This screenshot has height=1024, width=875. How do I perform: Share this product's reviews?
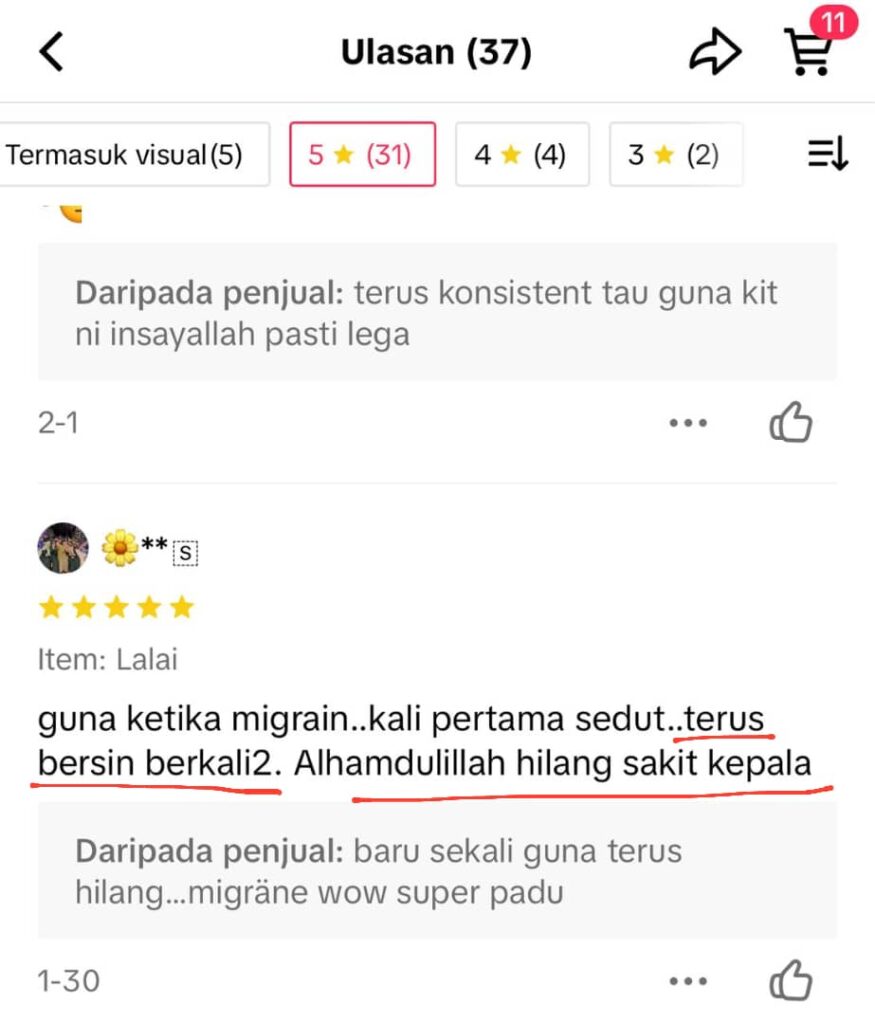pos(715,52)
